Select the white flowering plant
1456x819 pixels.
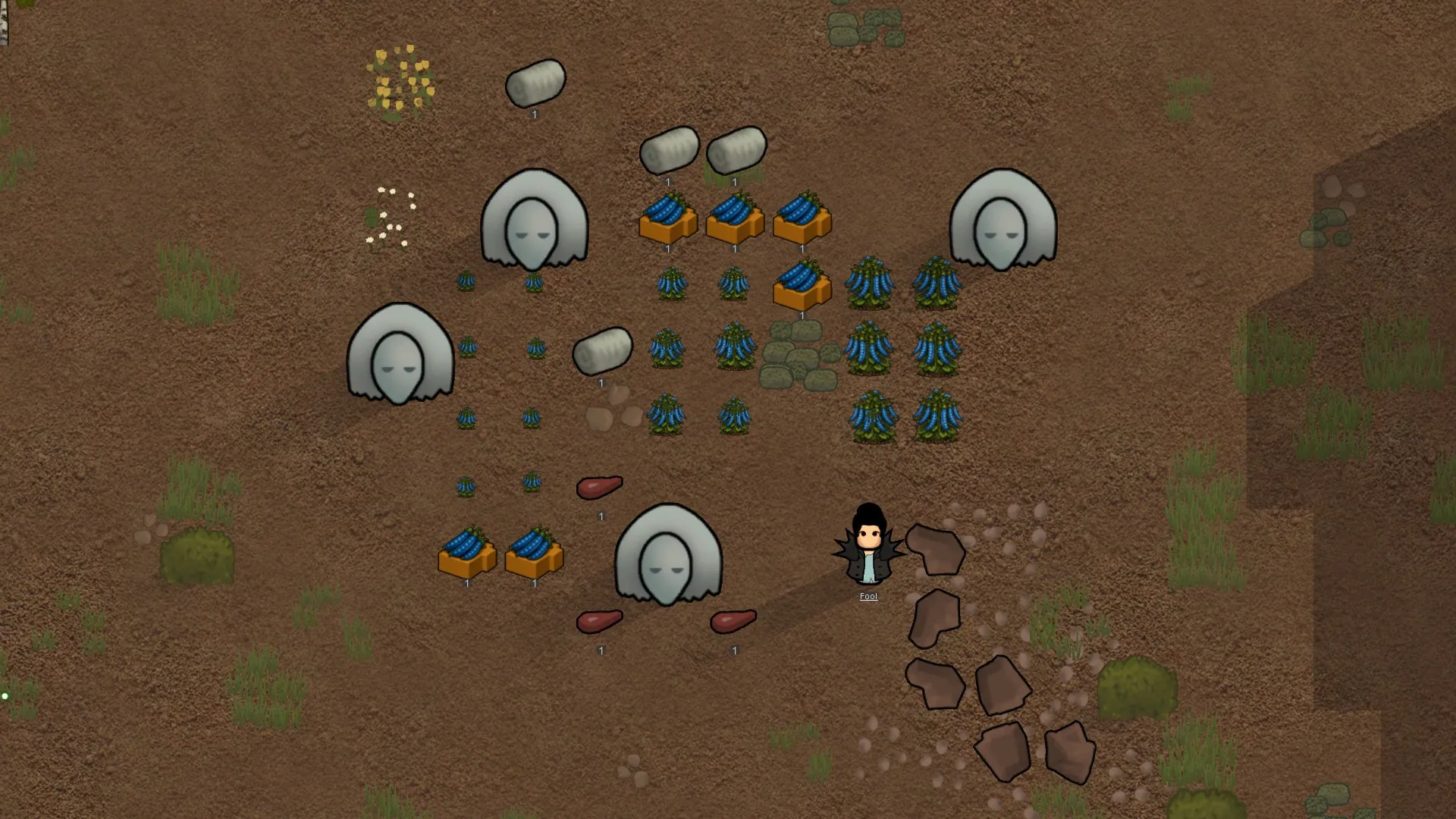(x=390, y=218)
